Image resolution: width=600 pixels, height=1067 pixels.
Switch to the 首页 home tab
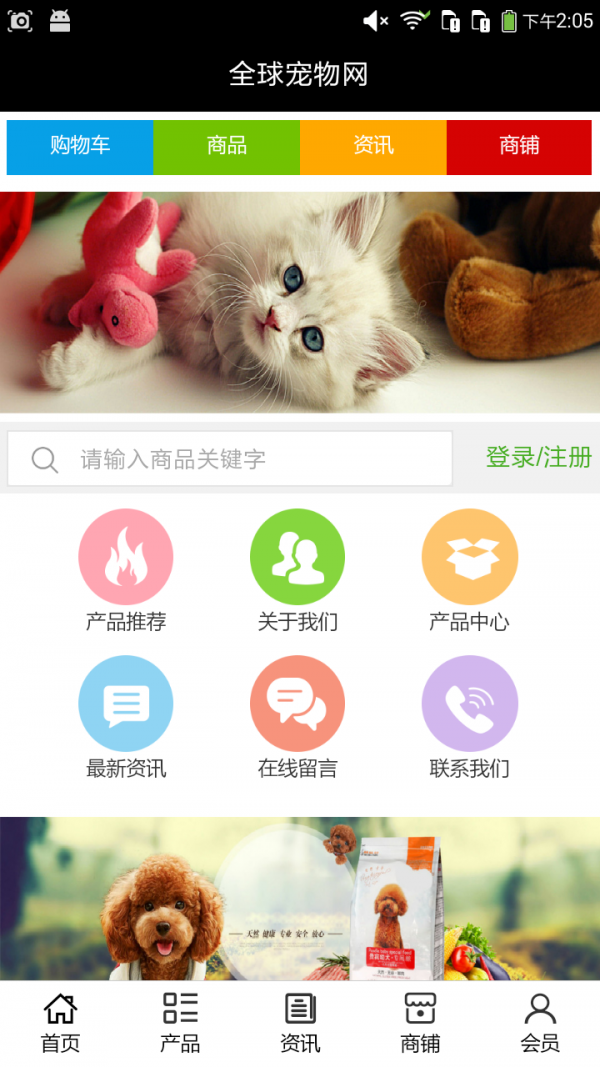tap(60, 1023)
